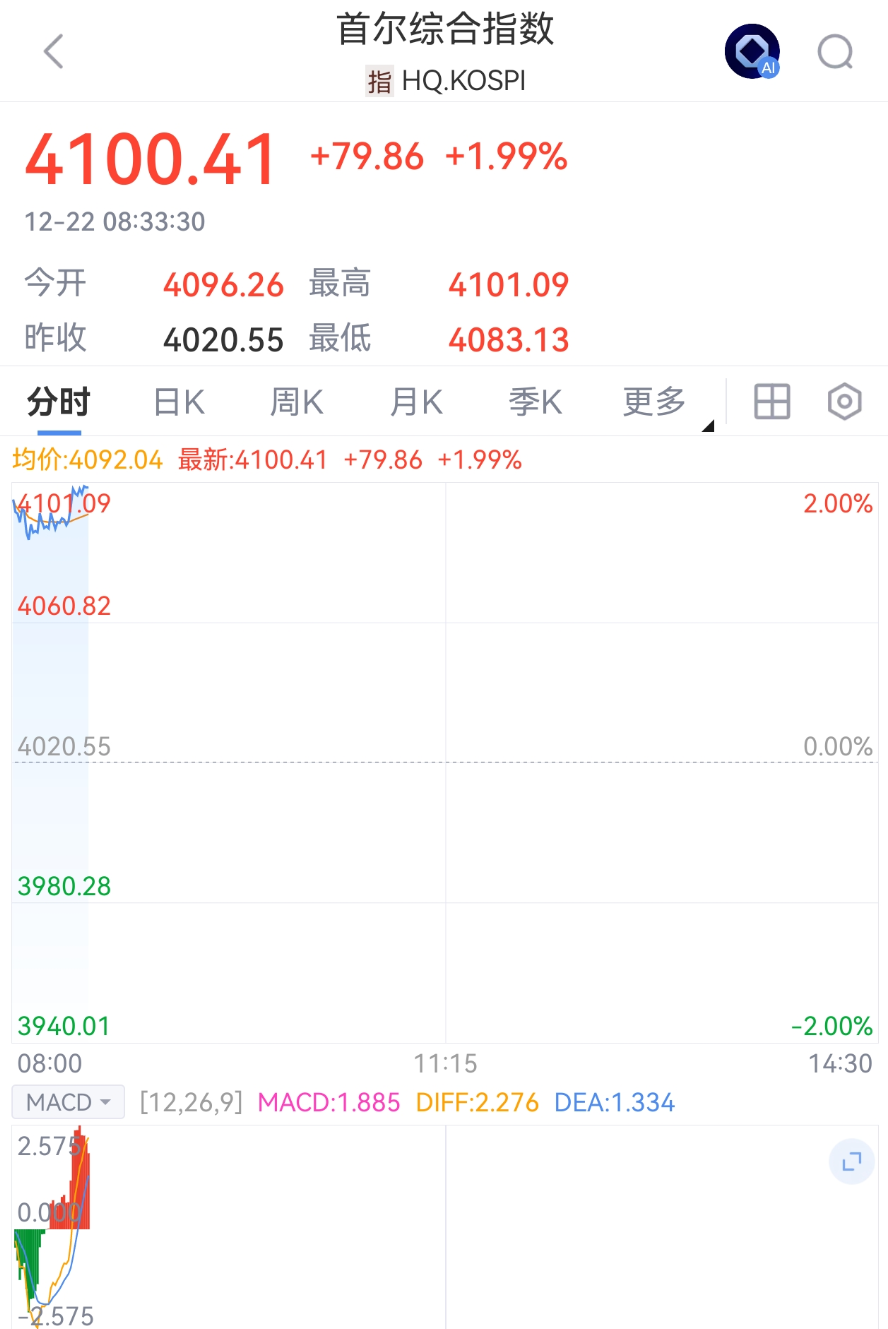Viewport: 888px width, 1329px height.
Task: Expand the indicator chart to fullscreen
Action: tap(852, 1162)
